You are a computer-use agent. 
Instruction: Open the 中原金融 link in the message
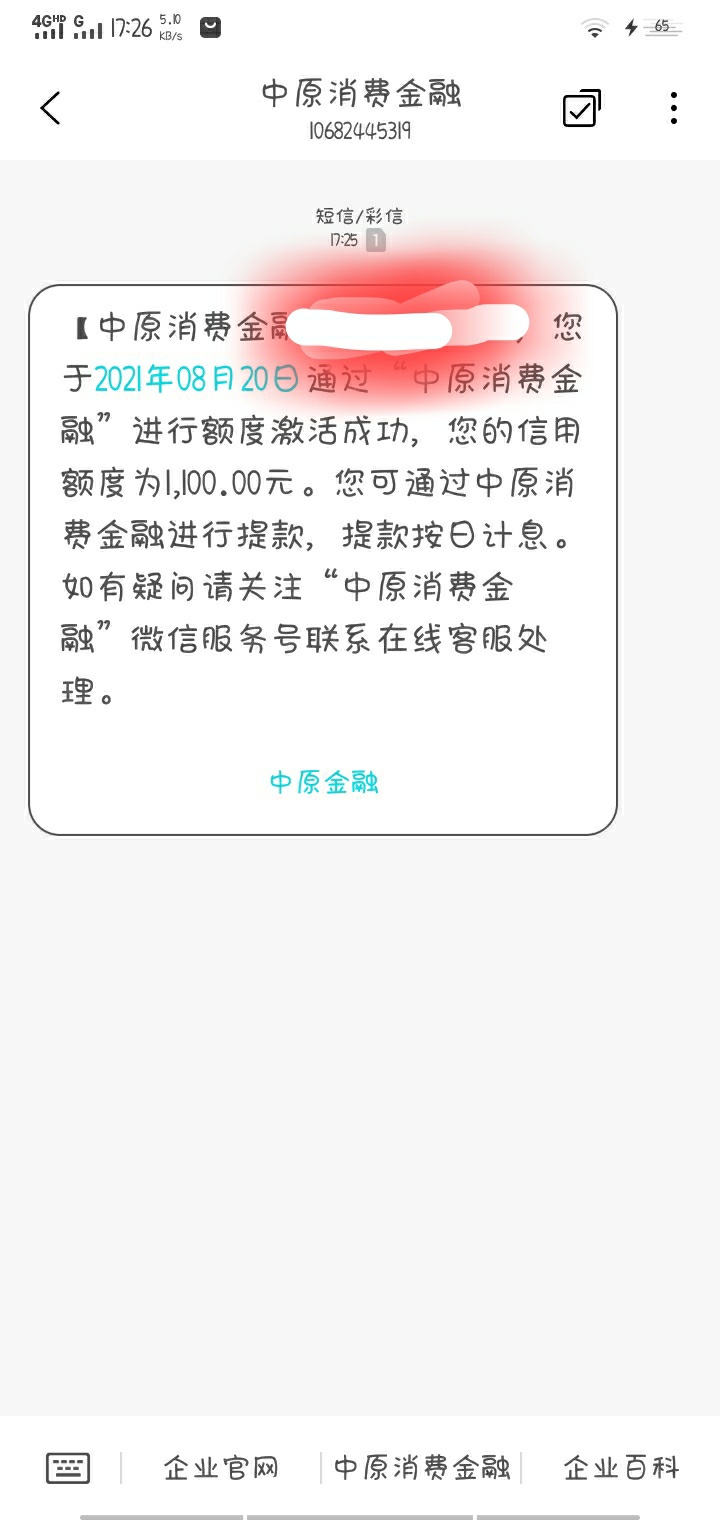324,782
